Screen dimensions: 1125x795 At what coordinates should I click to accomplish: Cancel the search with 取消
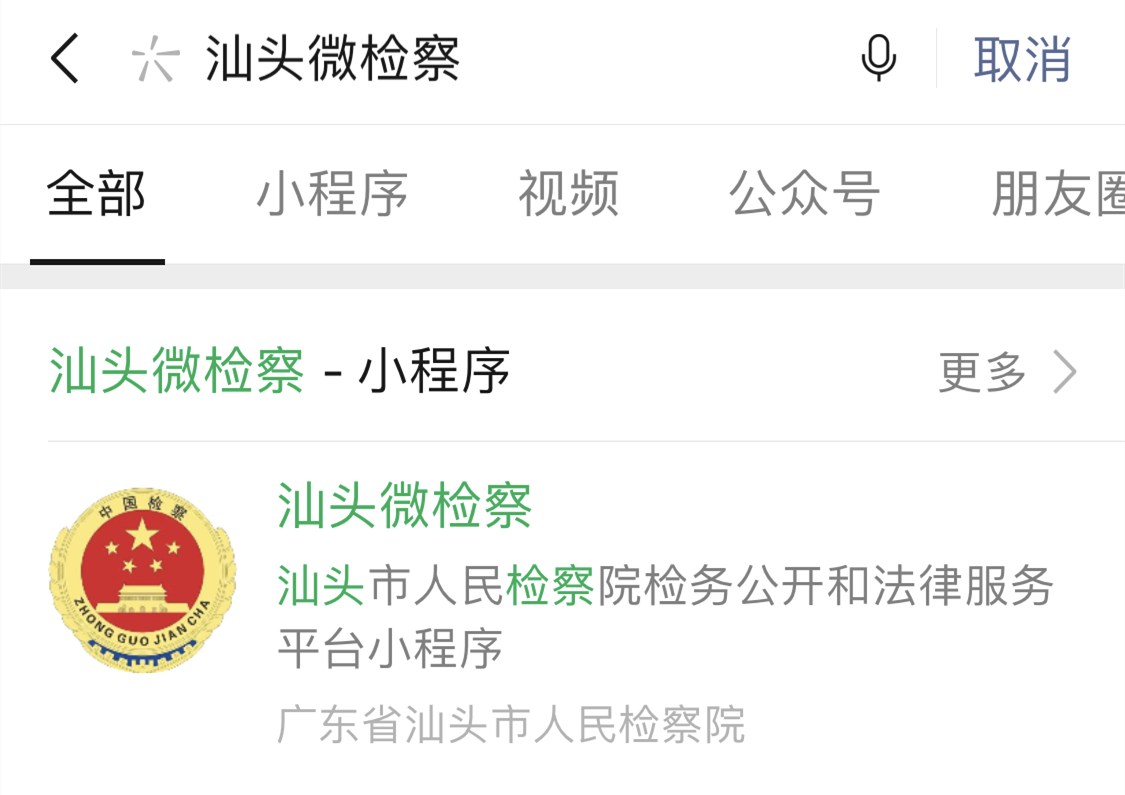[x=1022, y=59]
